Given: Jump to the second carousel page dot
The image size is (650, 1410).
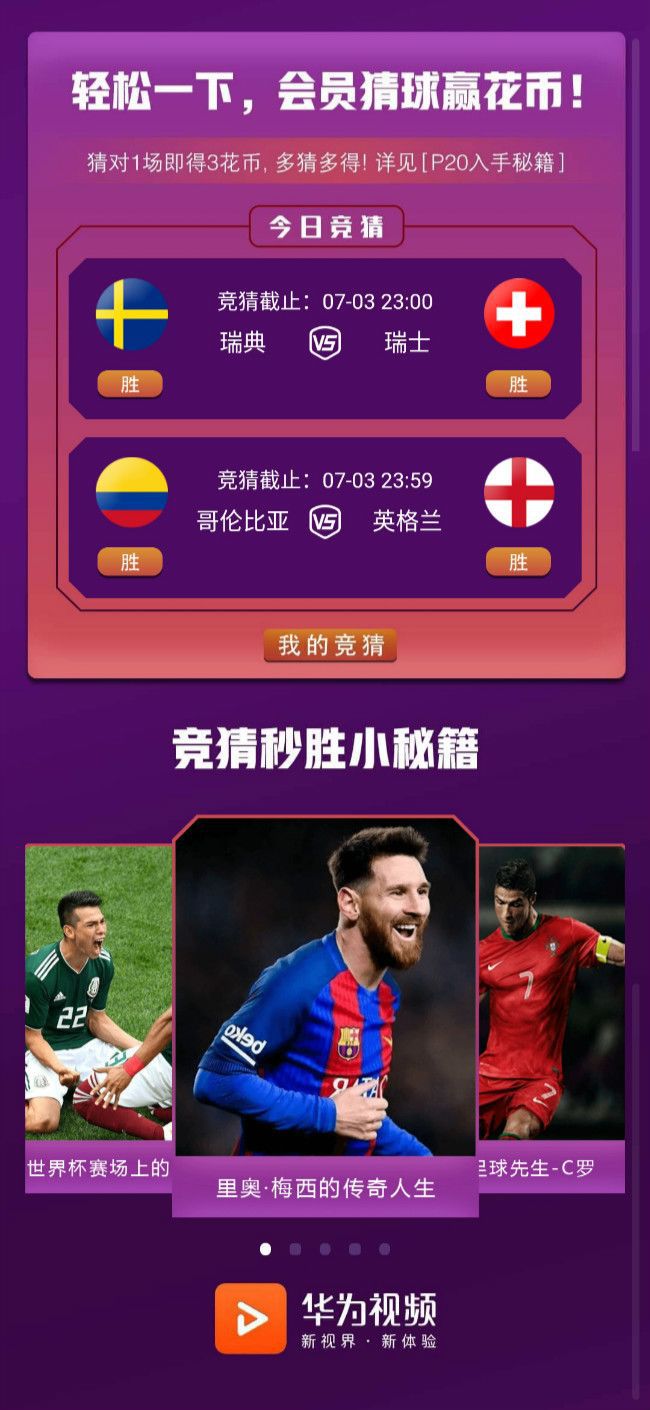Looking at the screenshot, I should coord(295,1249).
